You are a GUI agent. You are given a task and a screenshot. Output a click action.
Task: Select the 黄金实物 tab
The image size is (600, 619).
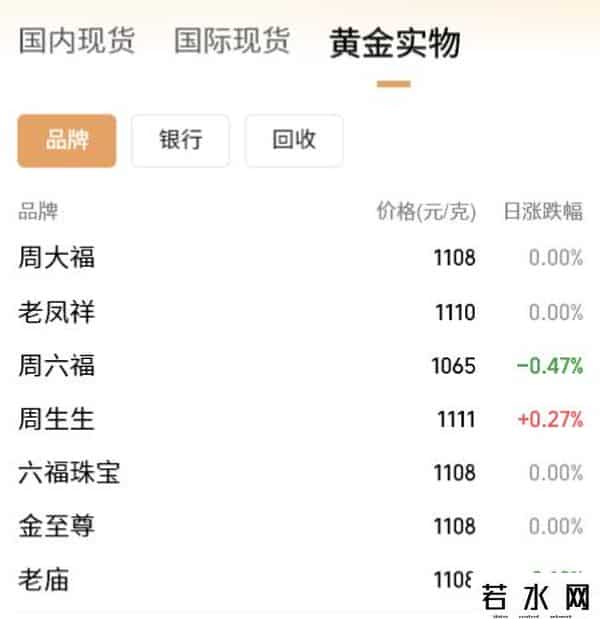[x=394, y=45]
